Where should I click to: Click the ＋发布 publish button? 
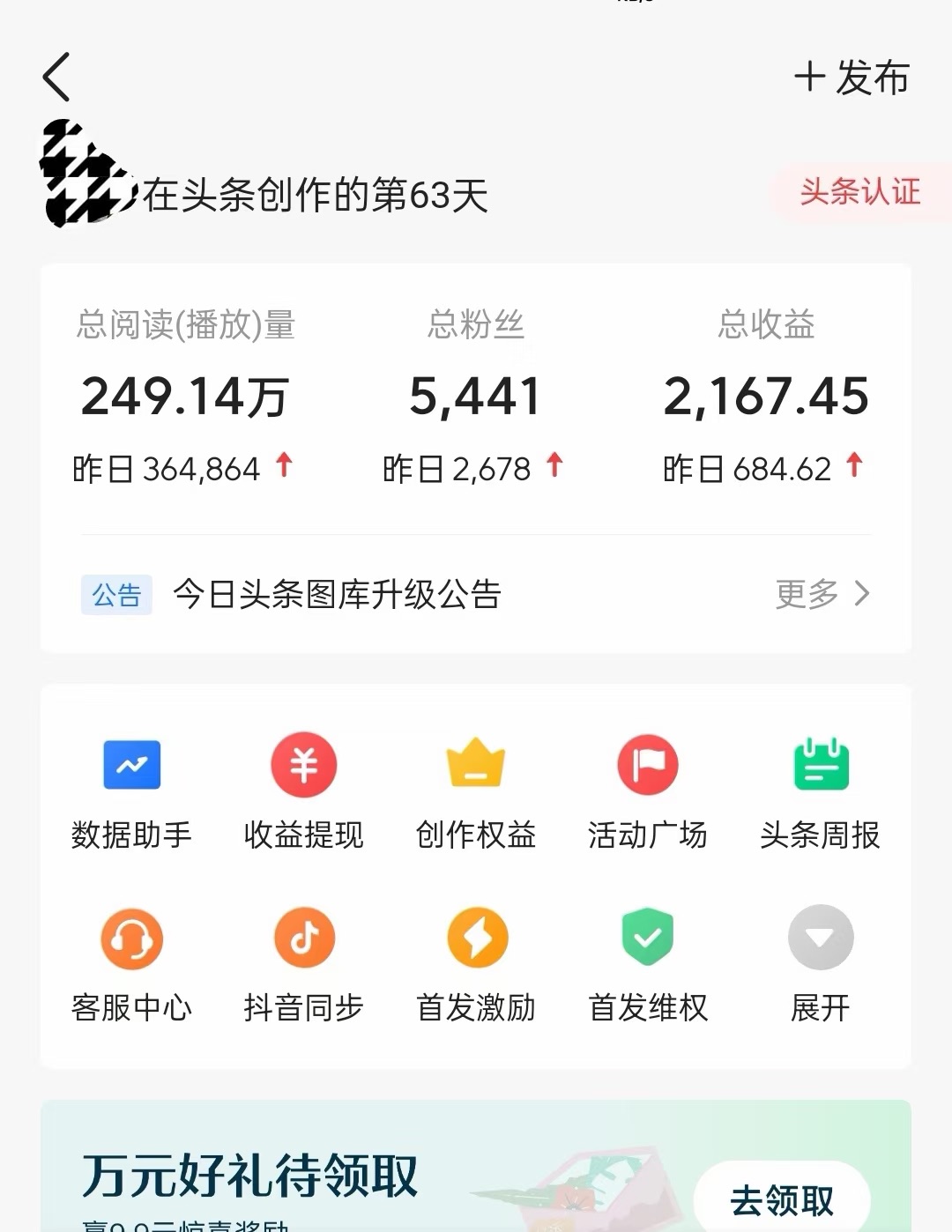coord(852,78)
